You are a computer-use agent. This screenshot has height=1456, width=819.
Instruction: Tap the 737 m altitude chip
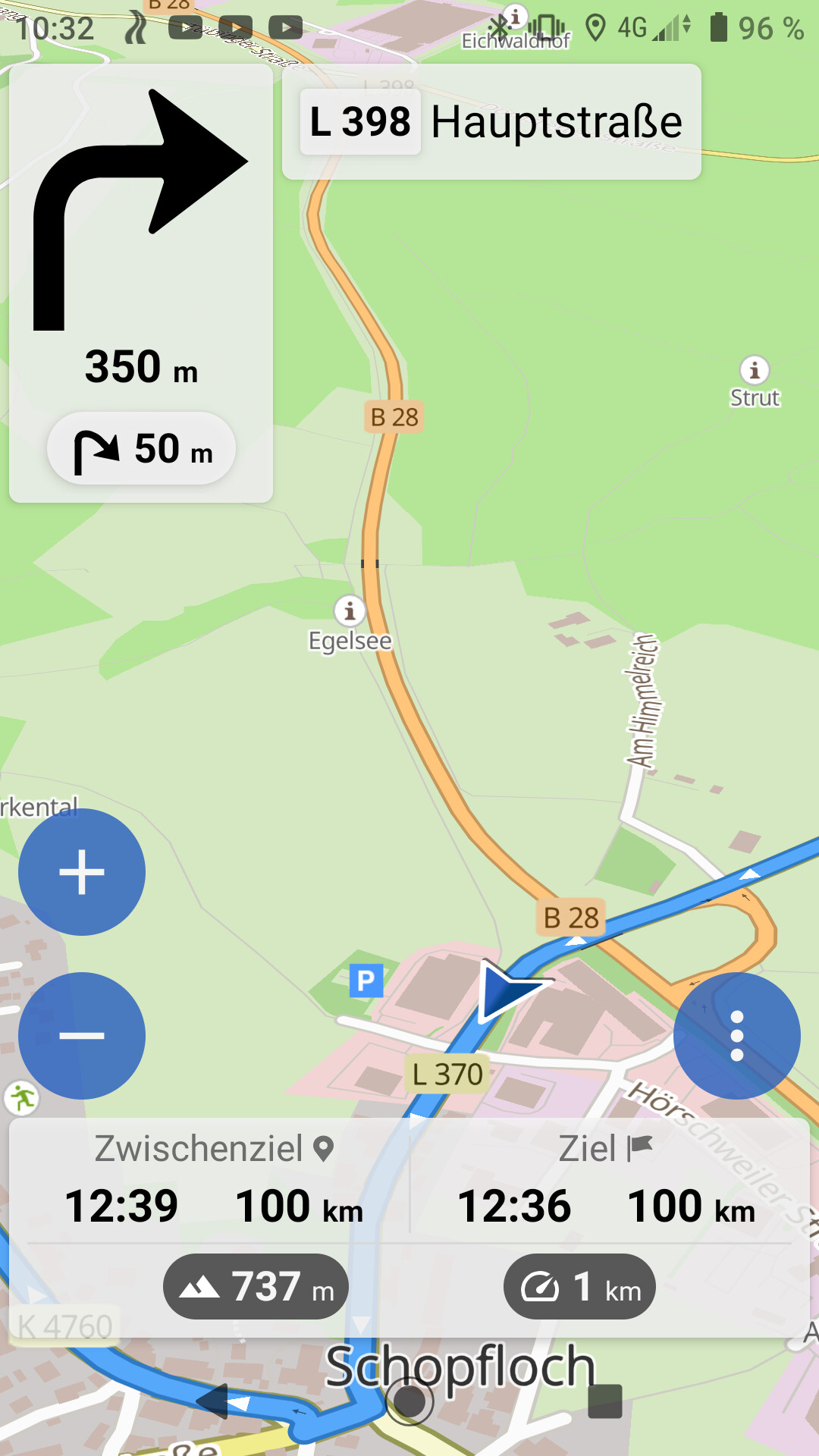tap(256, 1286)
